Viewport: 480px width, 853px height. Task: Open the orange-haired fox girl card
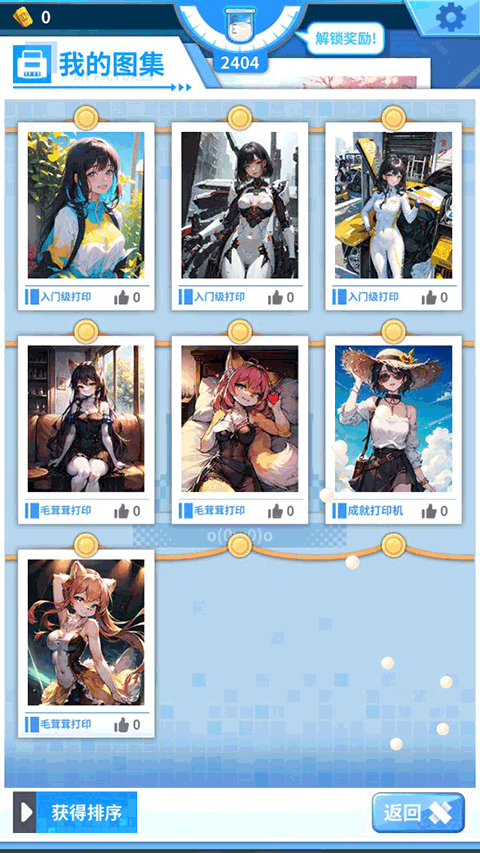[x=86, y=644]
